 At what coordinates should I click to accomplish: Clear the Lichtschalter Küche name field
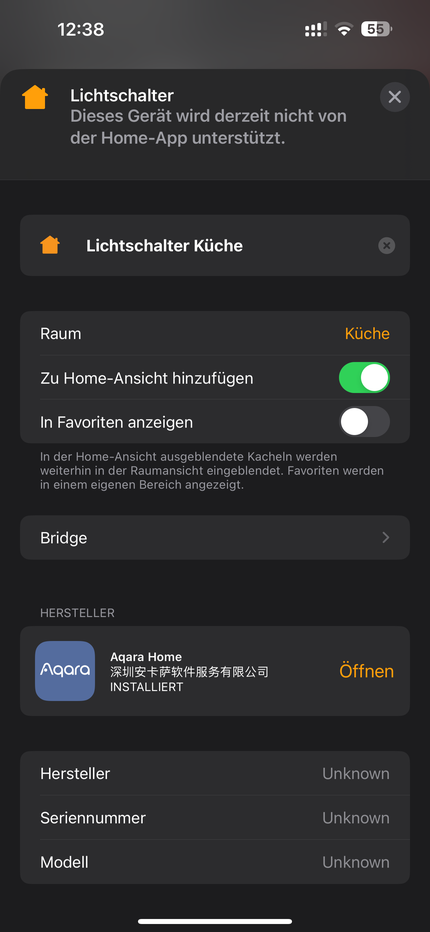click(387, 245)
